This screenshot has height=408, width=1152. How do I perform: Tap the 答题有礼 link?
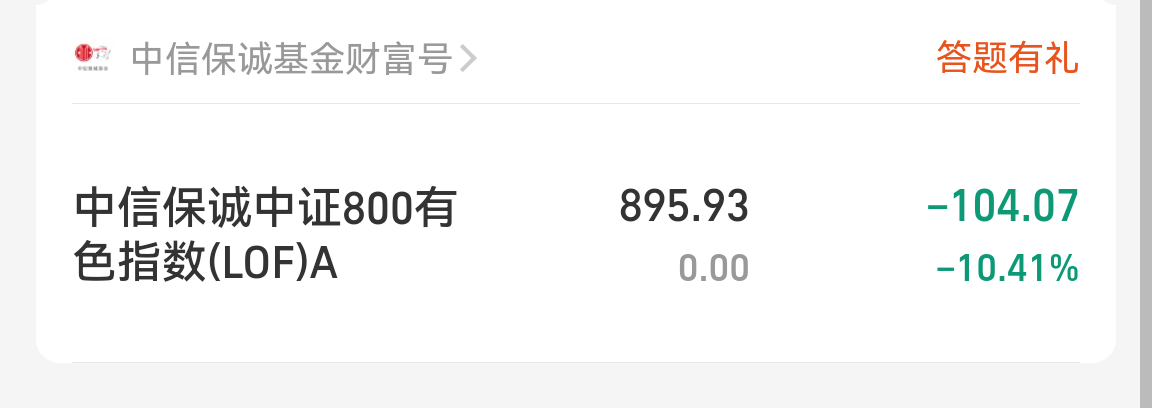1007,58
